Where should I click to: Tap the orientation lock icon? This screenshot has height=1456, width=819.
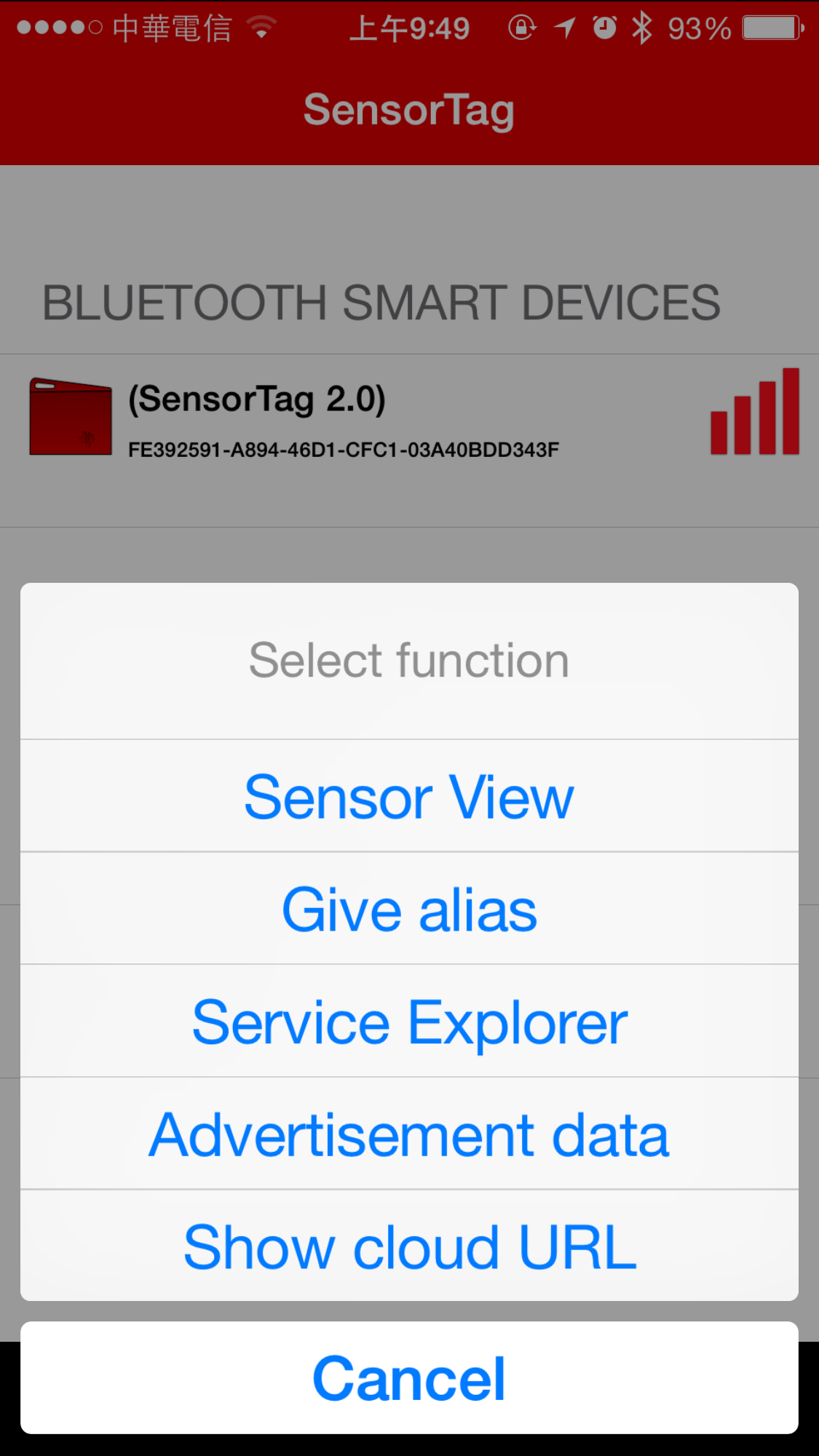click(523, 28)
